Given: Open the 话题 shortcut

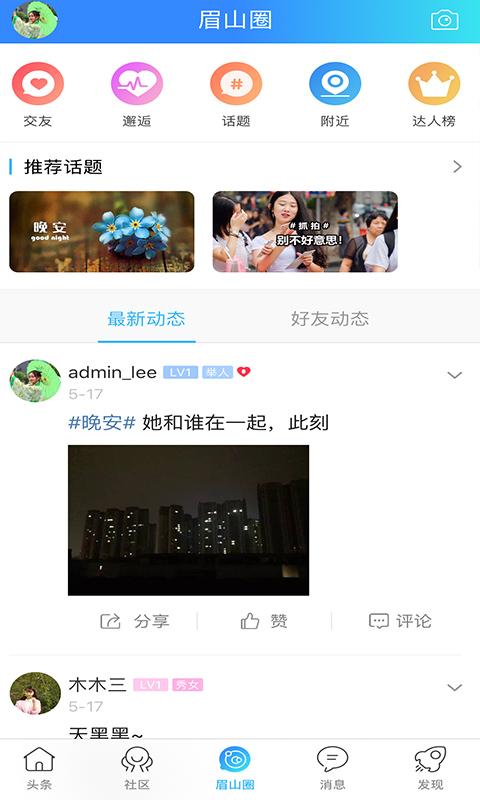Looking at the screenshot, I should 236,95.
